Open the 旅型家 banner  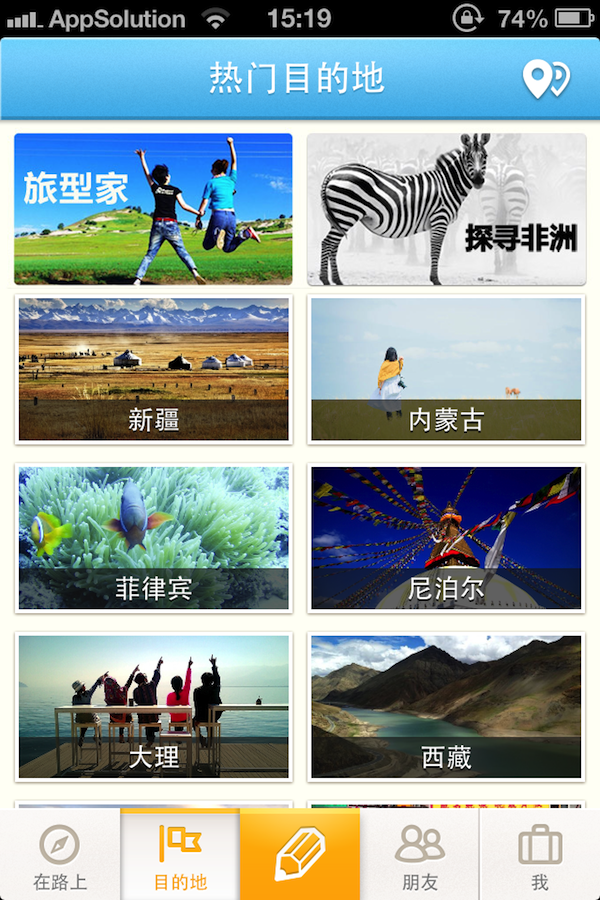[x=153, y=209]
